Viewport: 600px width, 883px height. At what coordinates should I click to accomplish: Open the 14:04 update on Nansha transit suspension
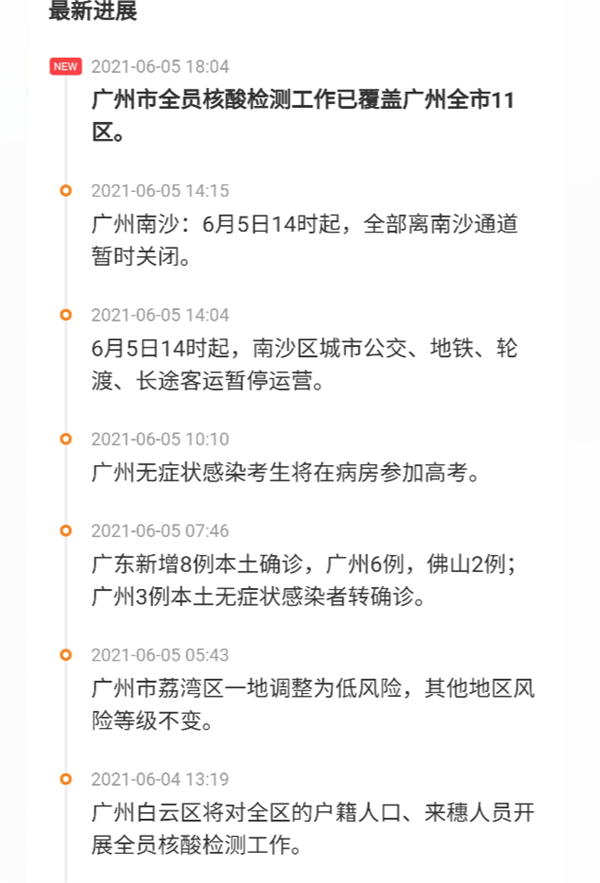coord(300,364)
